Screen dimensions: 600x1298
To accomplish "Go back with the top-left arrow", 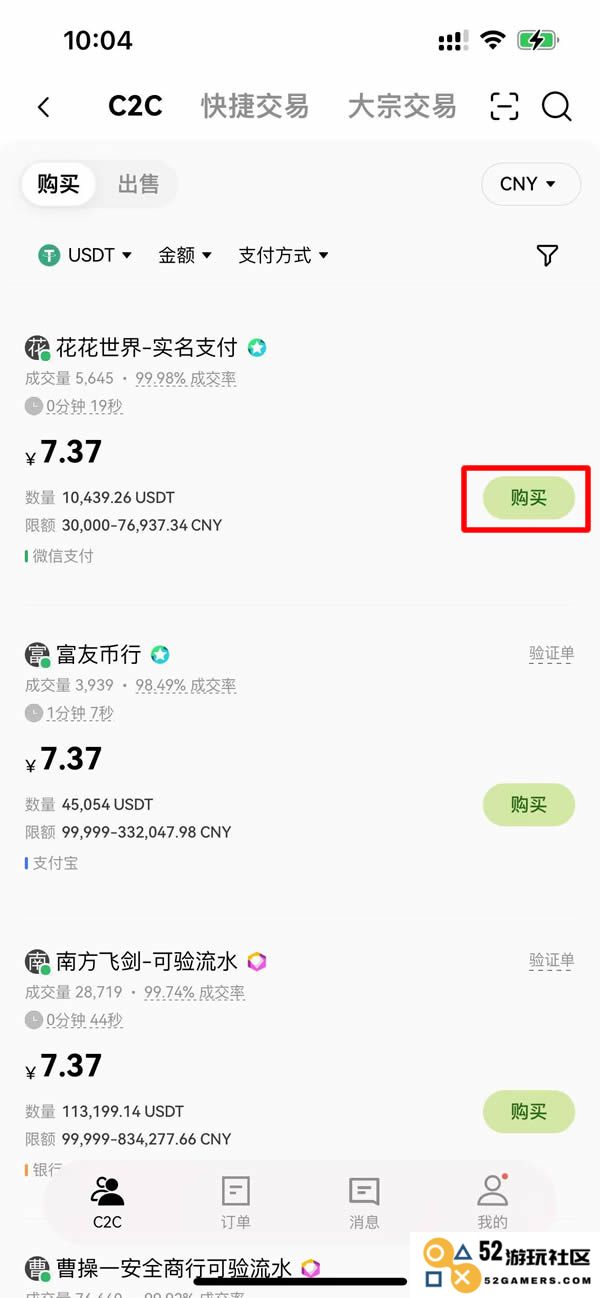I will (43, 107).
